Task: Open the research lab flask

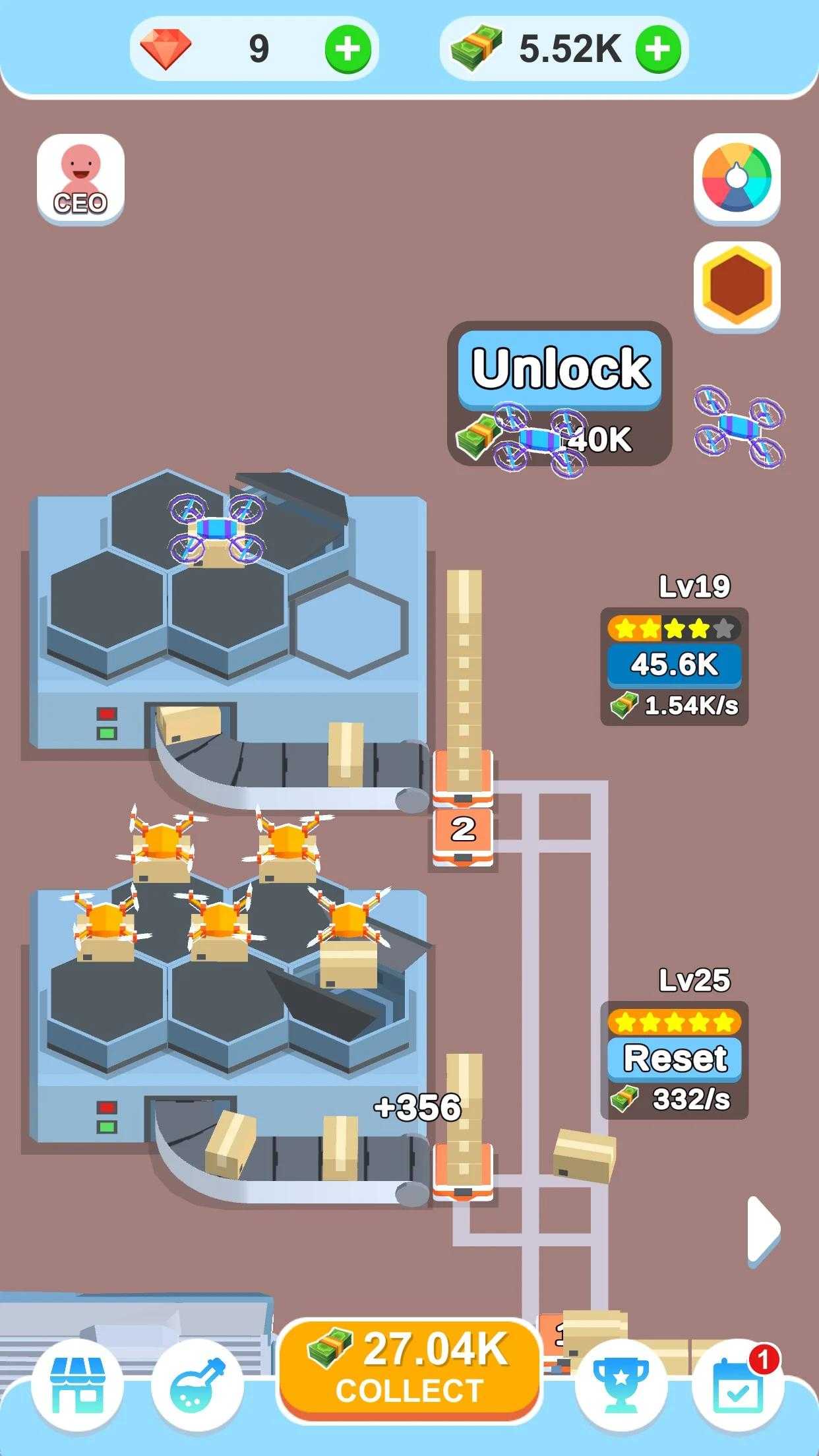Action: coord(197,1385)
